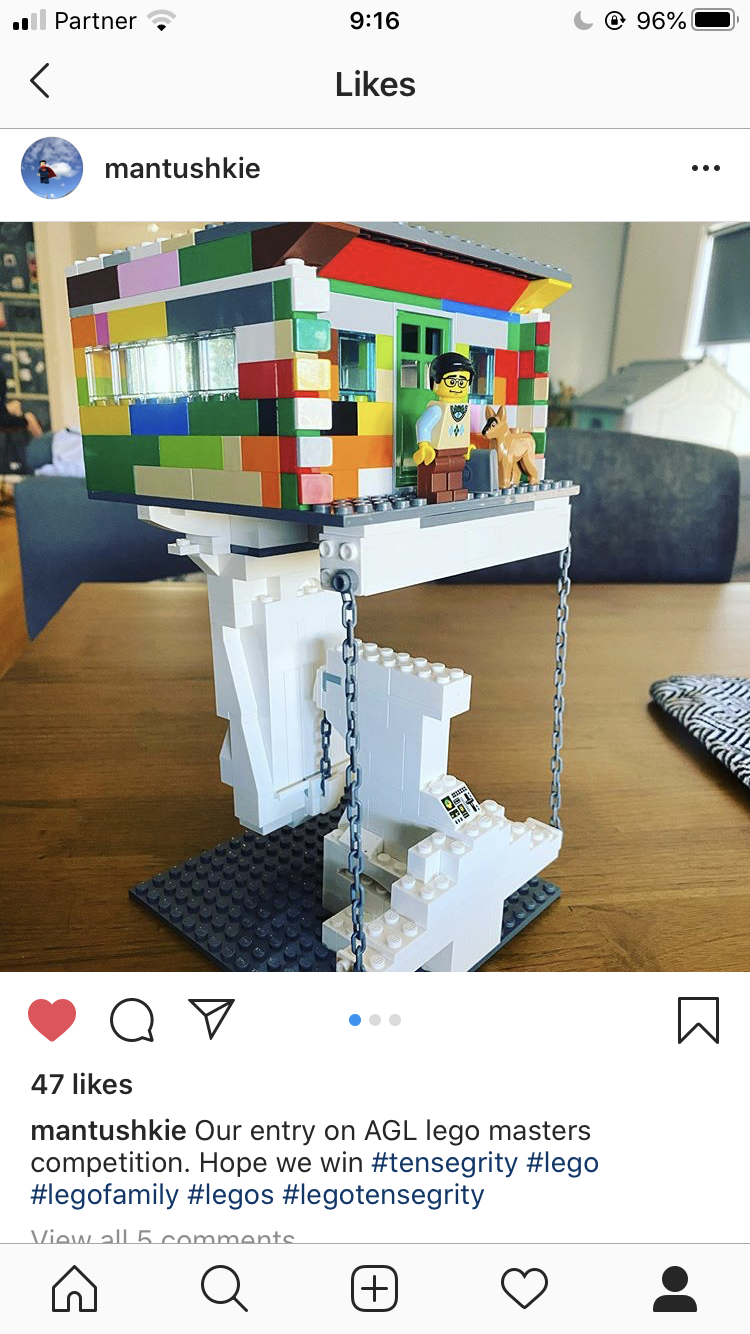Bookmark this Lego post
Viewport: 750px width, 1334px height.
(698, 1020)
